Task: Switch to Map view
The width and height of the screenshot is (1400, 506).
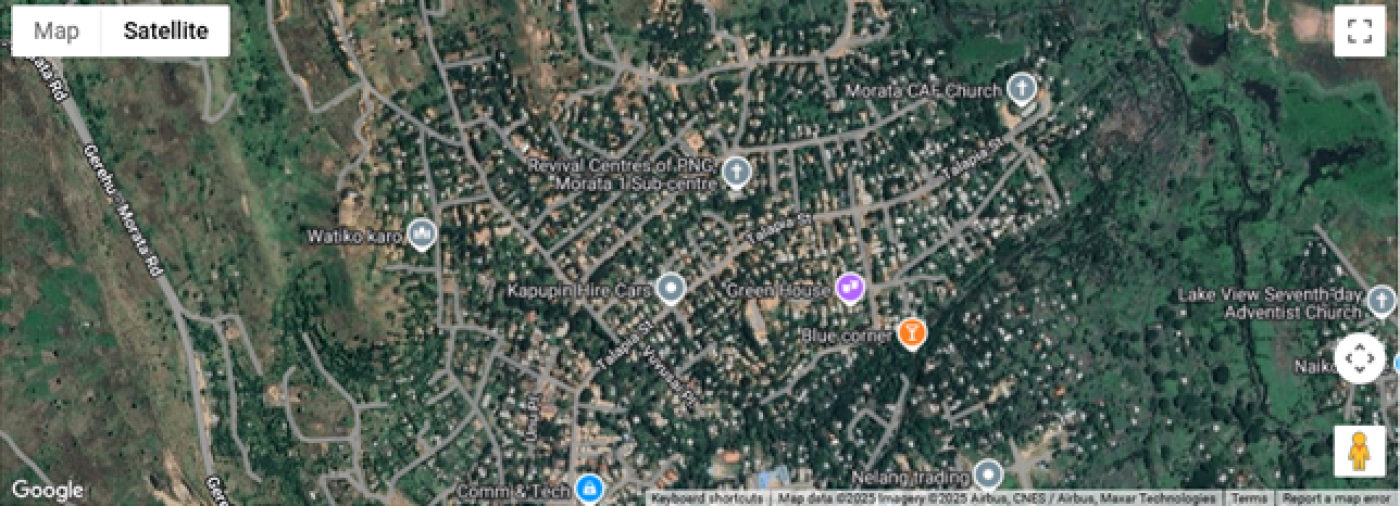Action: 57,31
